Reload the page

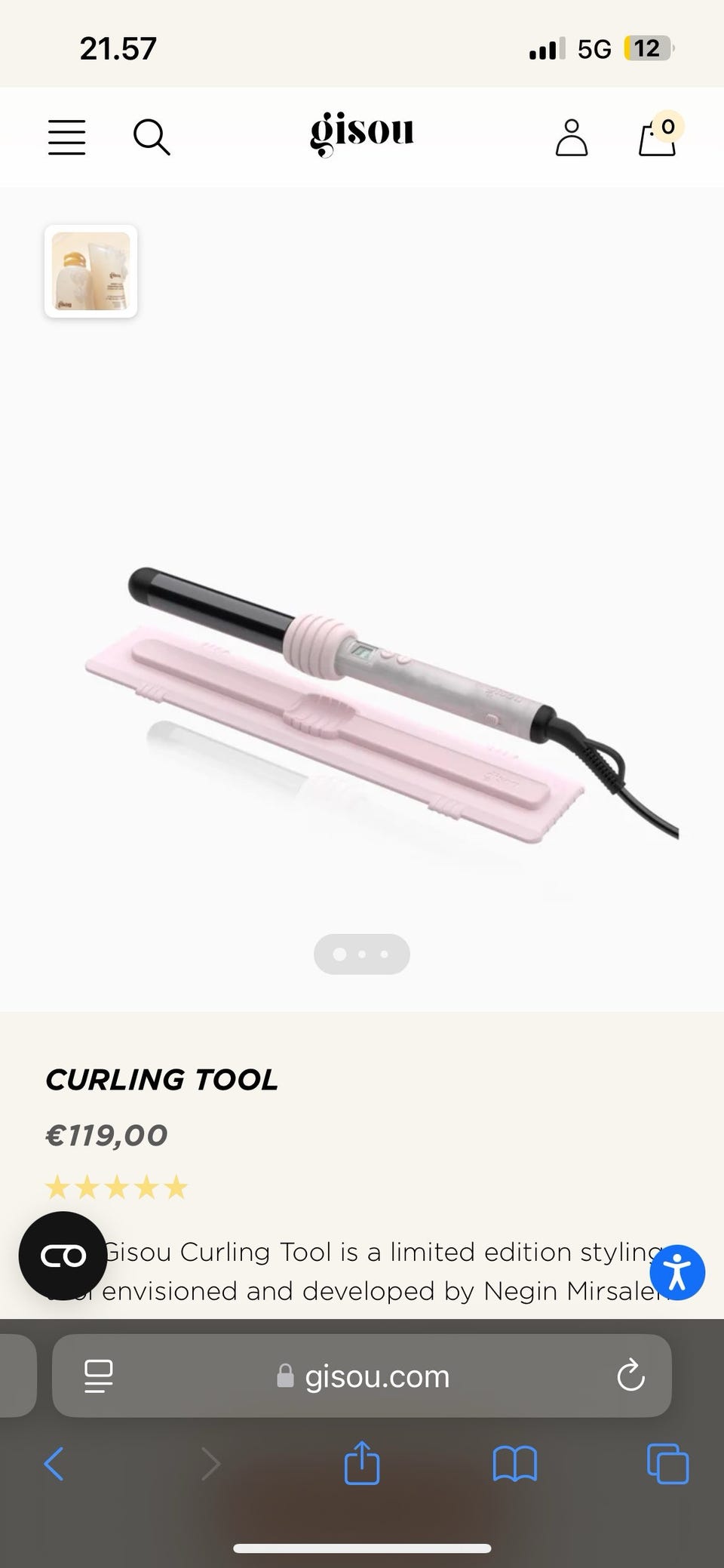[x=630, y=1376]
